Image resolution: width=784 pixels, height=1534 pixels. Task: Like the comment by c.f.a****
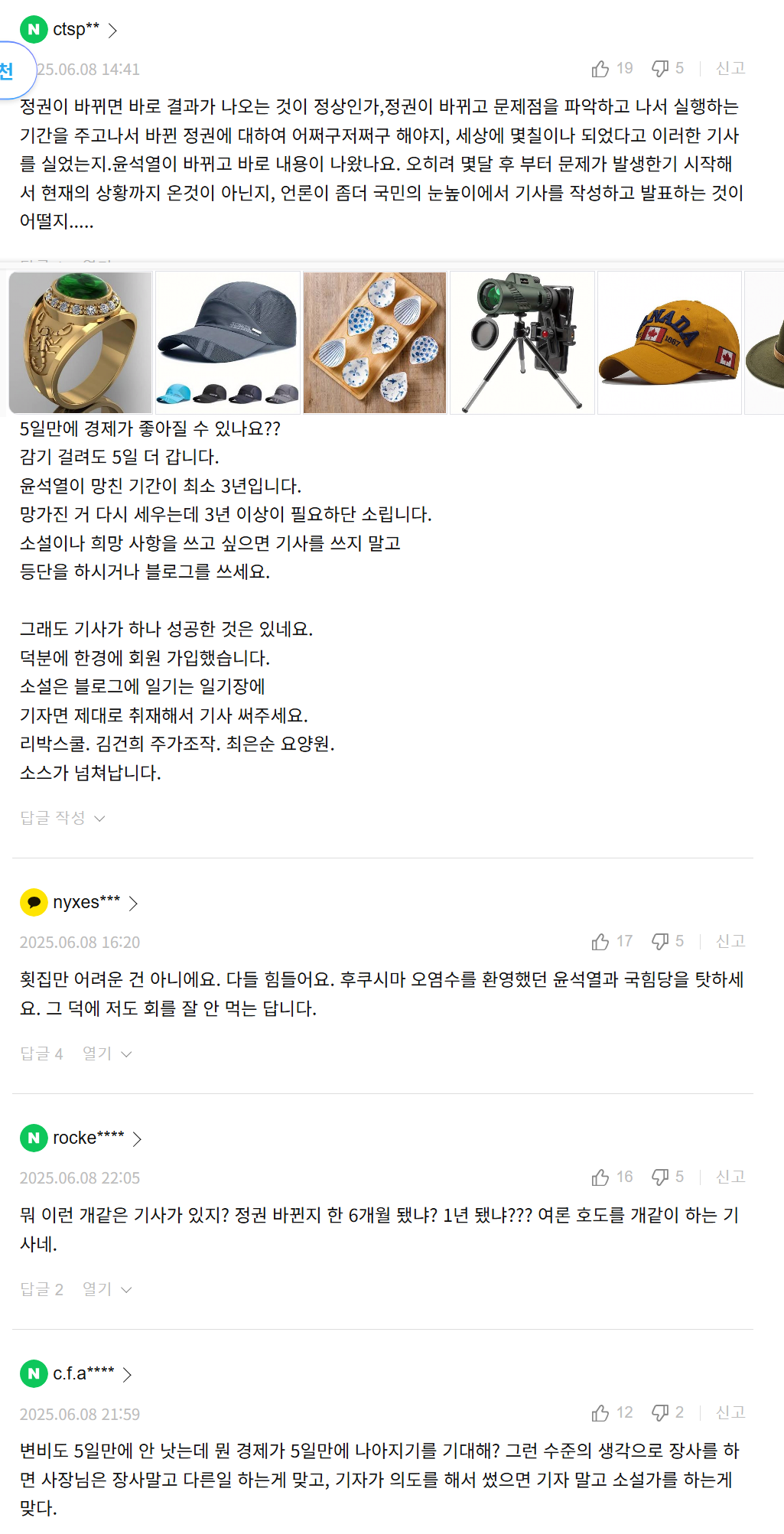coord(612,1413)
